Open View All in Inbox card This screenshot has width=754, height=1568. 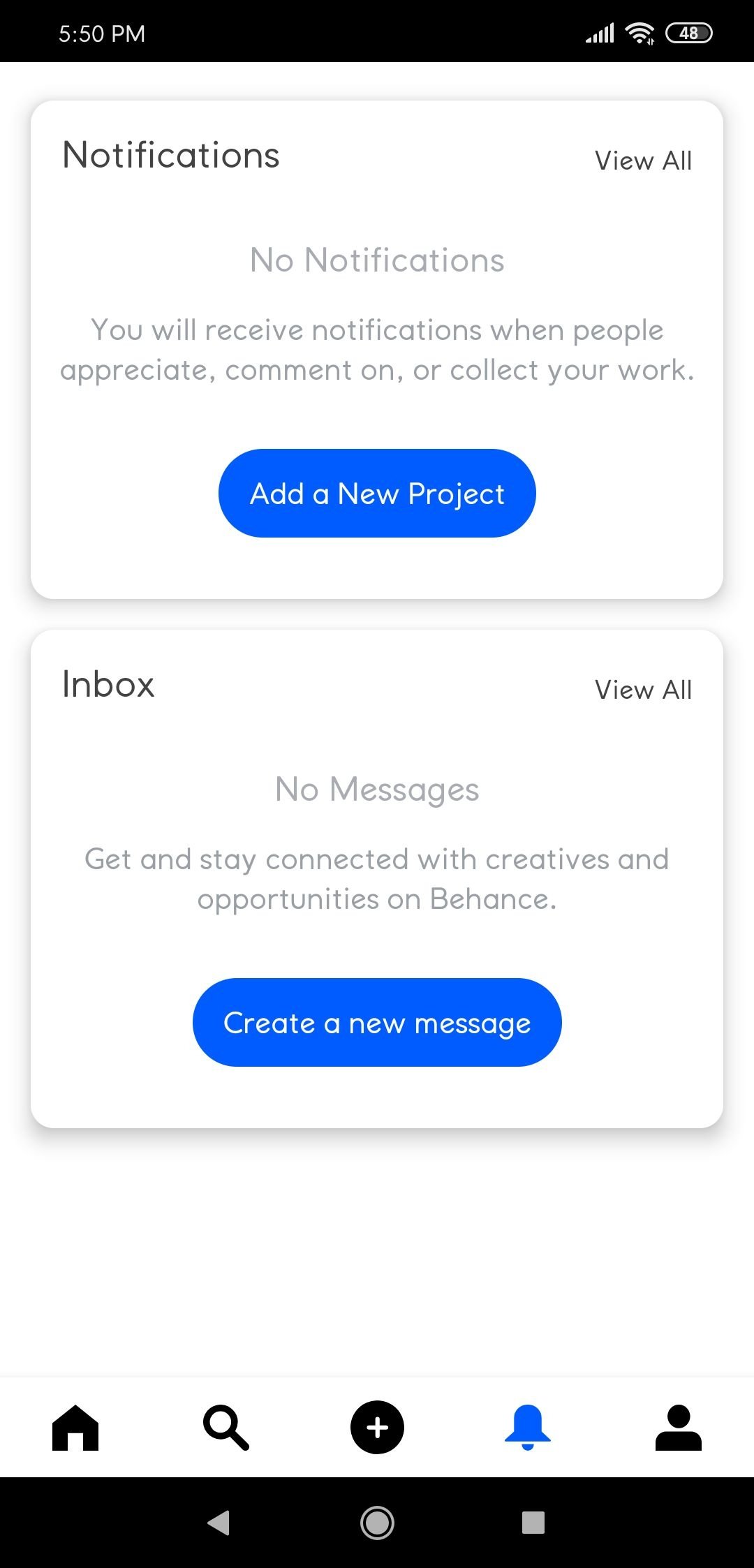click(643, 690)
